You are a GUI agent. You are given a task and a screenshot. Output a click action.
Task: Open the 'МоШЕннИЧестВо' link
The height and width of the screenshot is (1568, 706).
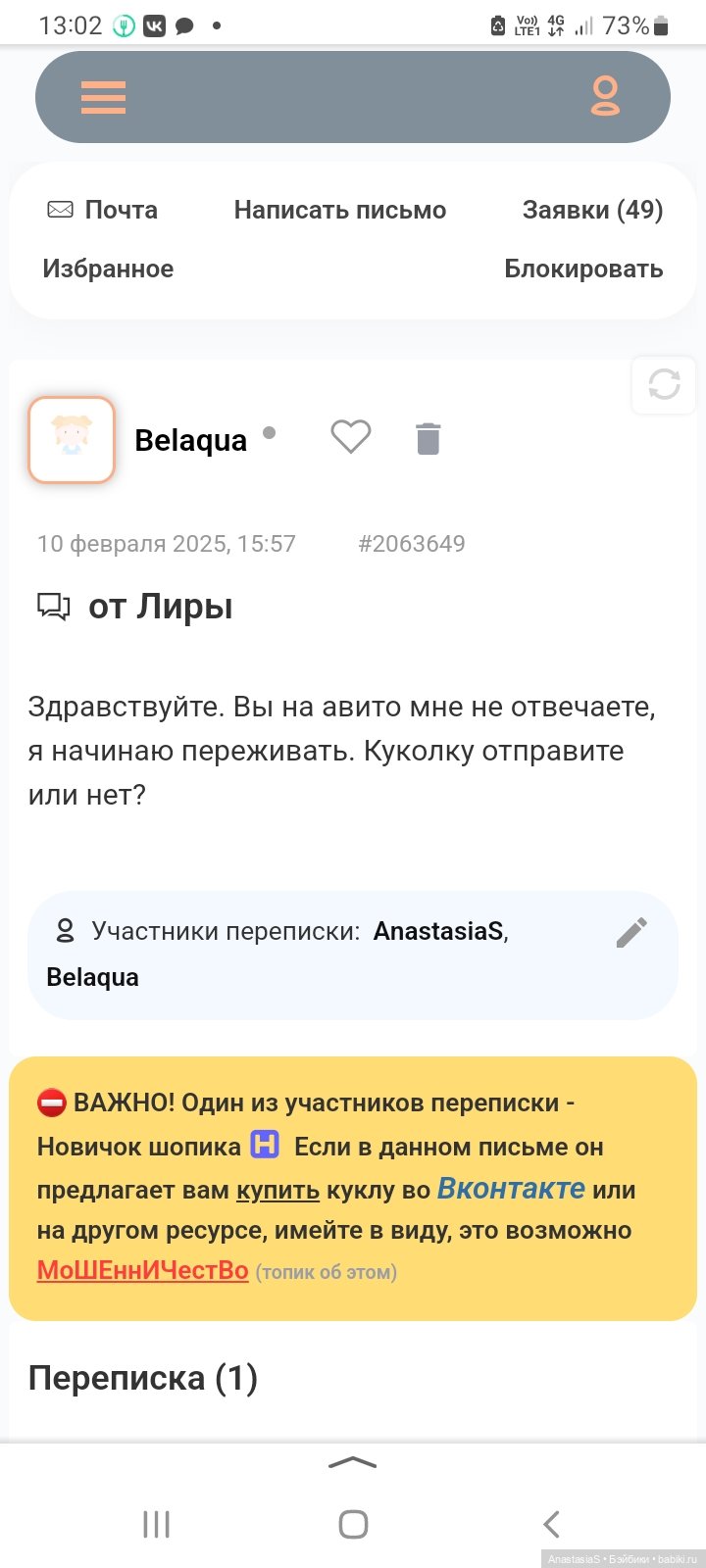(142, 1270)
